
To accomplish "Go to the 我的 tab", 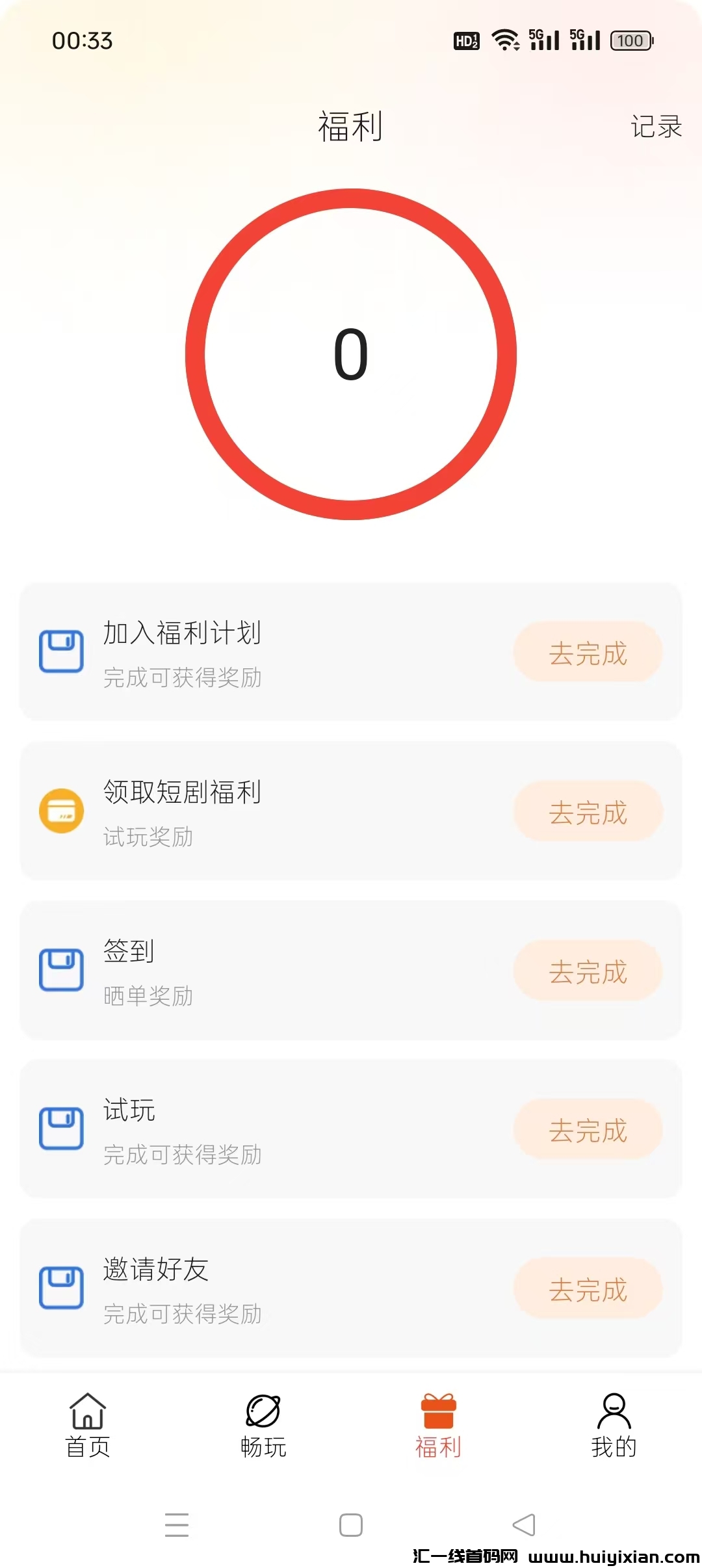I will pos(614,1425).
